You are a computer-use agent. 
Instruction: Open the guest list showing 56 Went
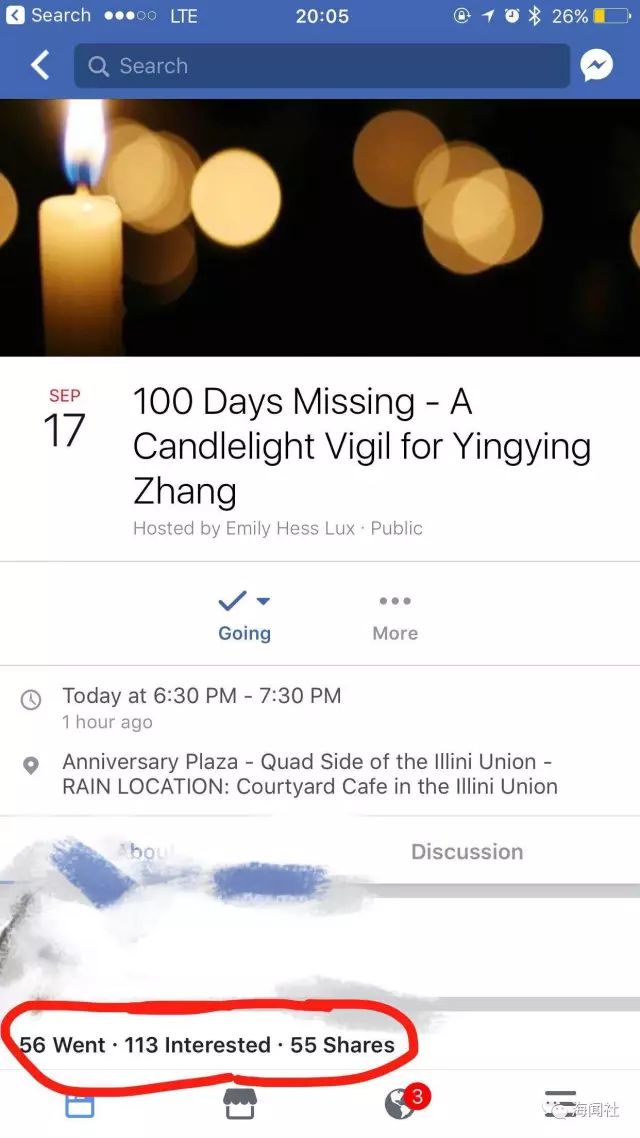pyautogui.click(x=62, y=1045)
